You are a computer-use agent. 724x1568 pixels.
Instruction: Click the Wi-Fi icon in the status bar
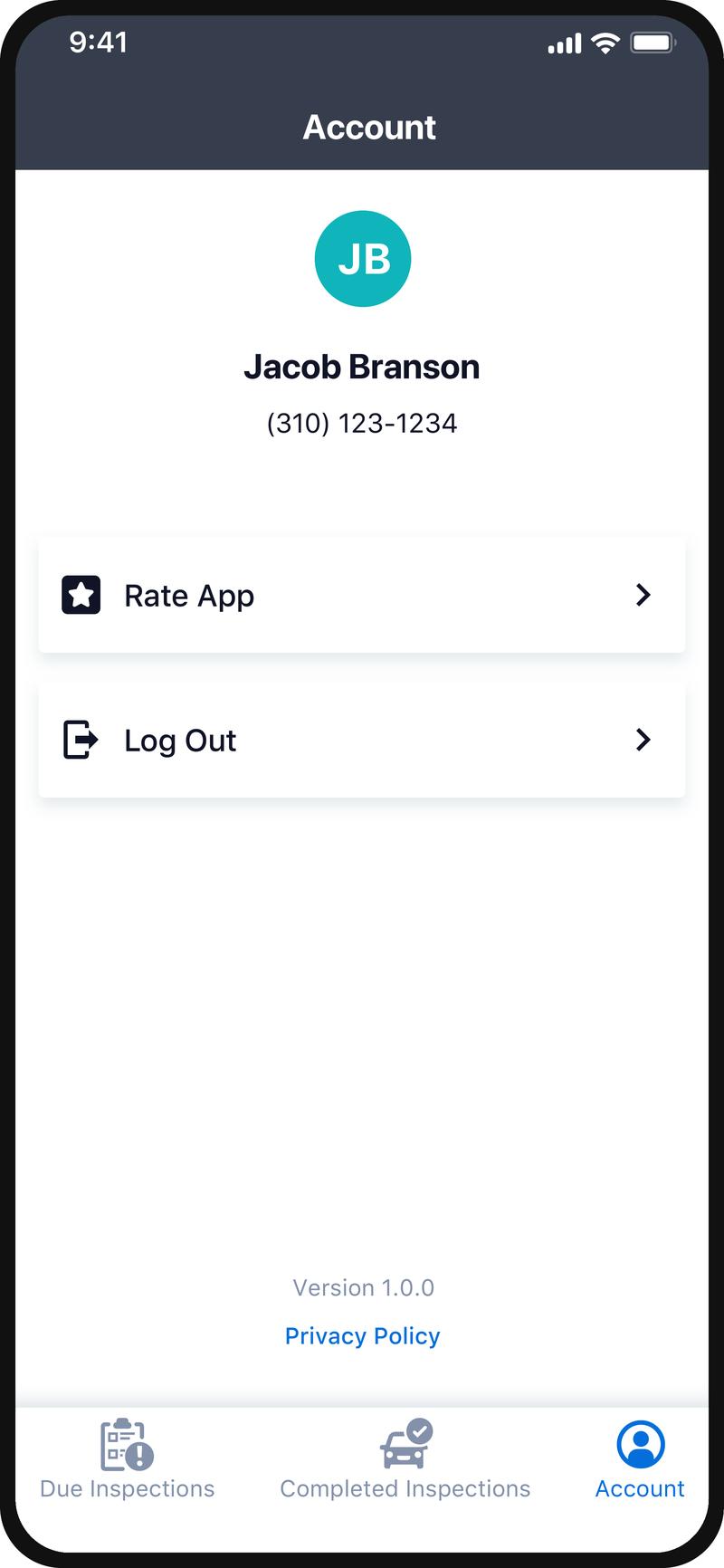607,42
